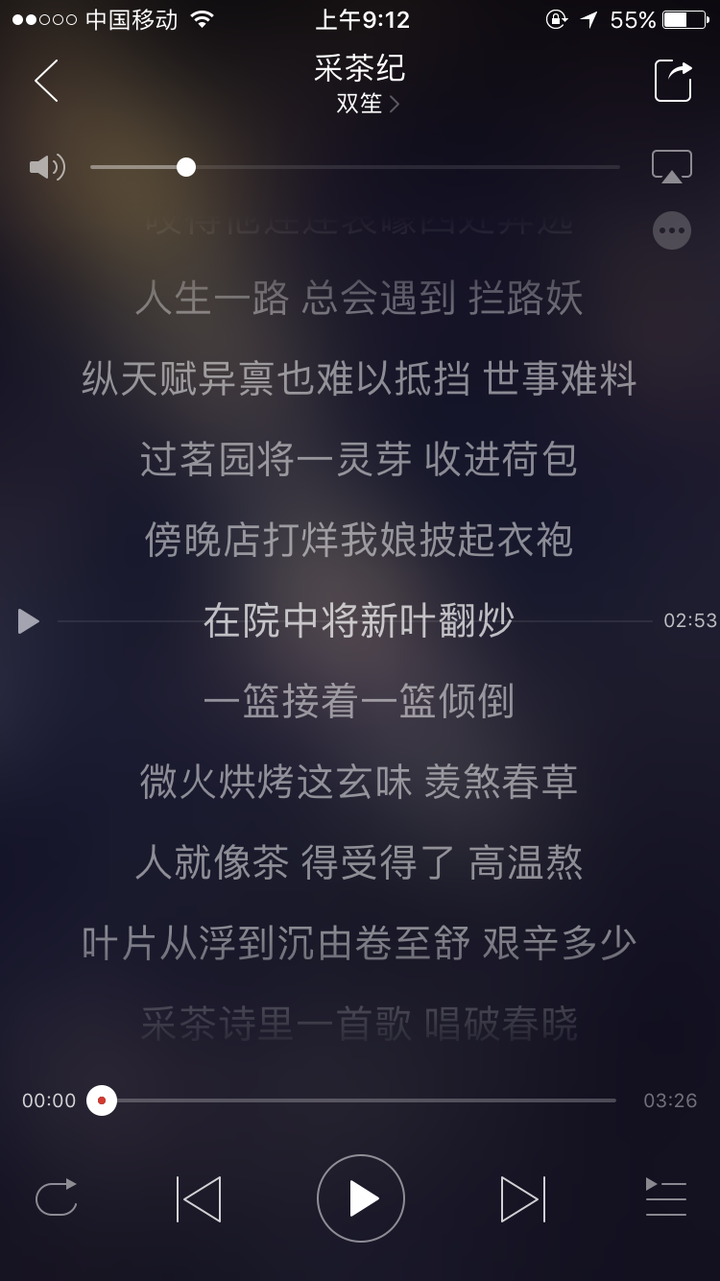
Task: Tap the volume slider handle
Action: click(185, 167)
